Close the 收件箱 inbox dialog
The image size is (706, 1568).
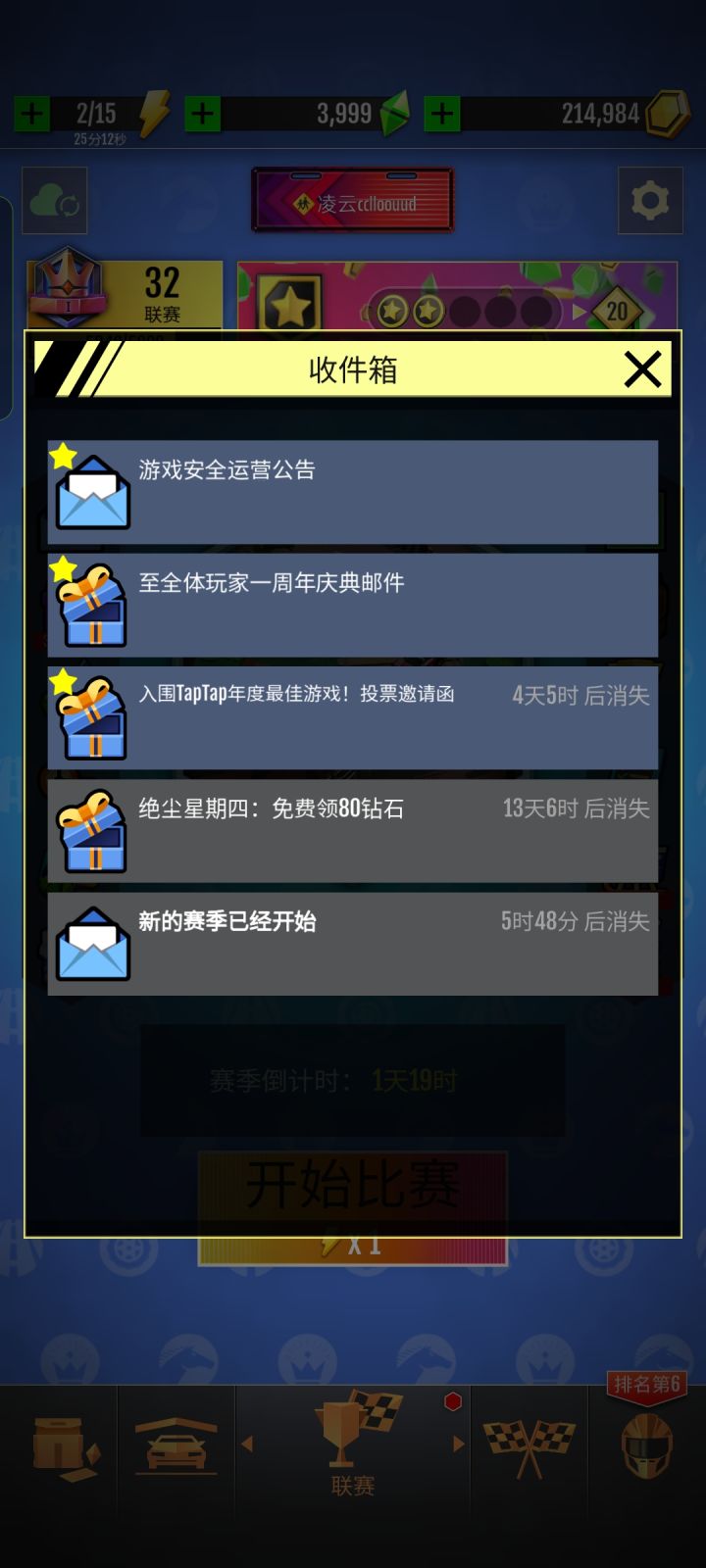pyautogui.click(x=644, y=369)
